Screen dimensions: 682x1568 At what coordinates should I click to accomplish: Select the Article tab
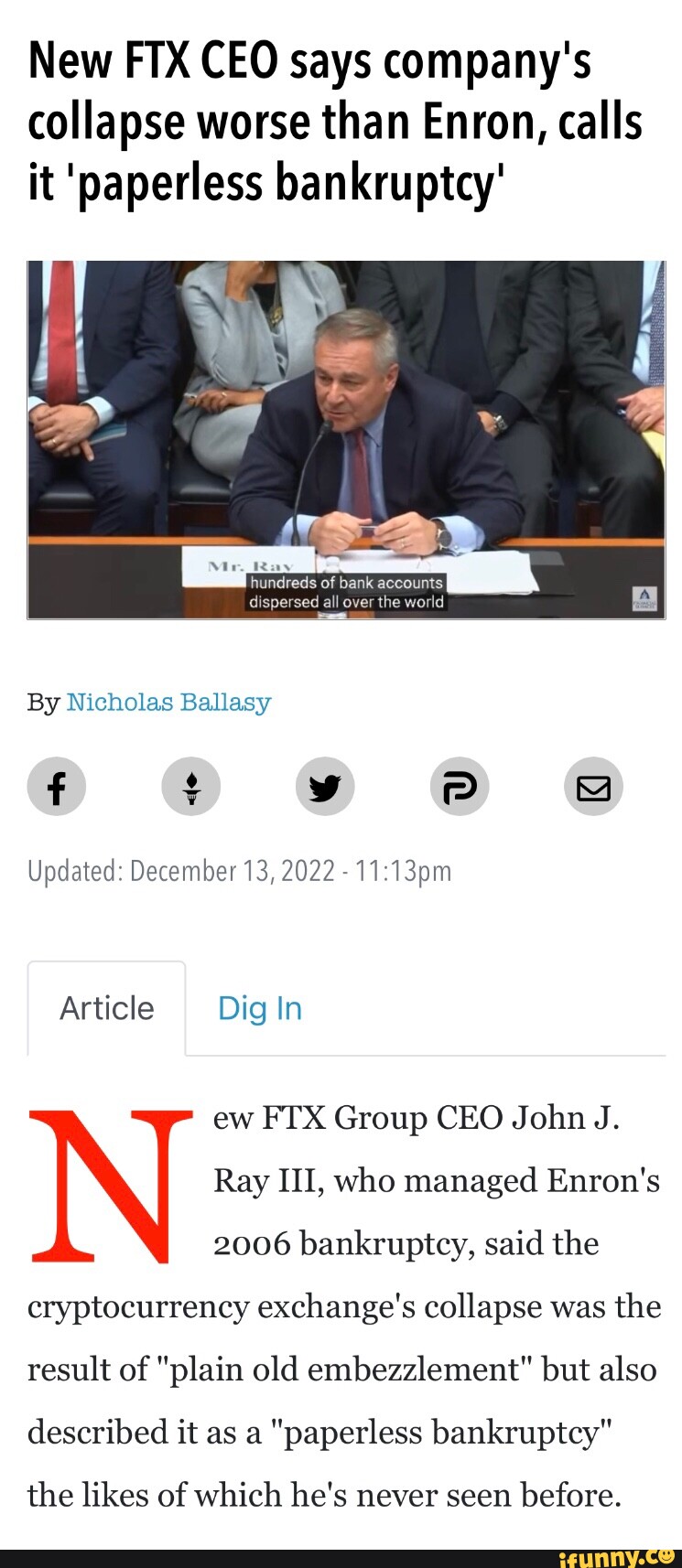point(107,1008)
